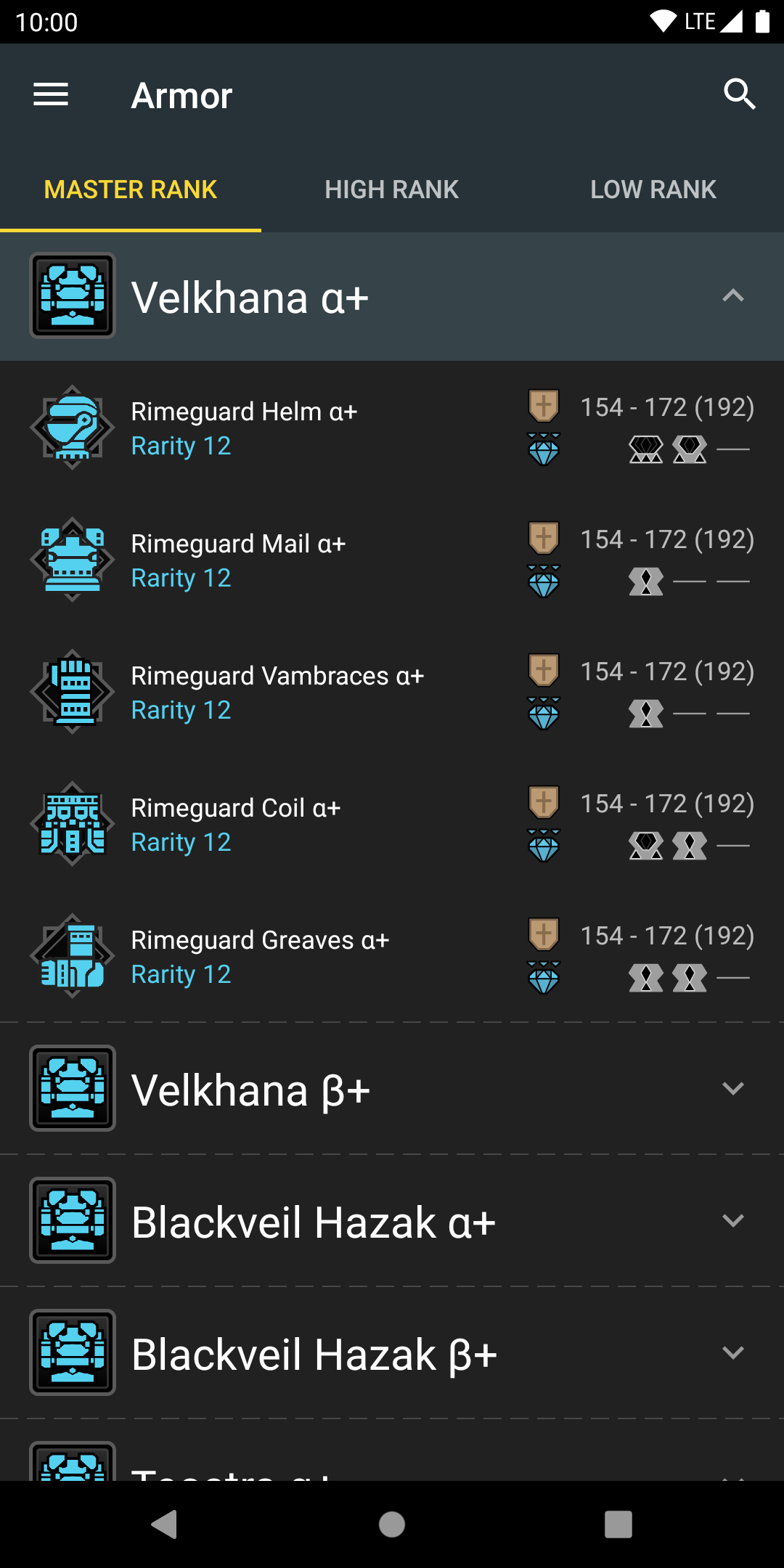Screen dimensions: 784x1568
Task: View Rimeguard Vambraces α+
Action: 277,692
